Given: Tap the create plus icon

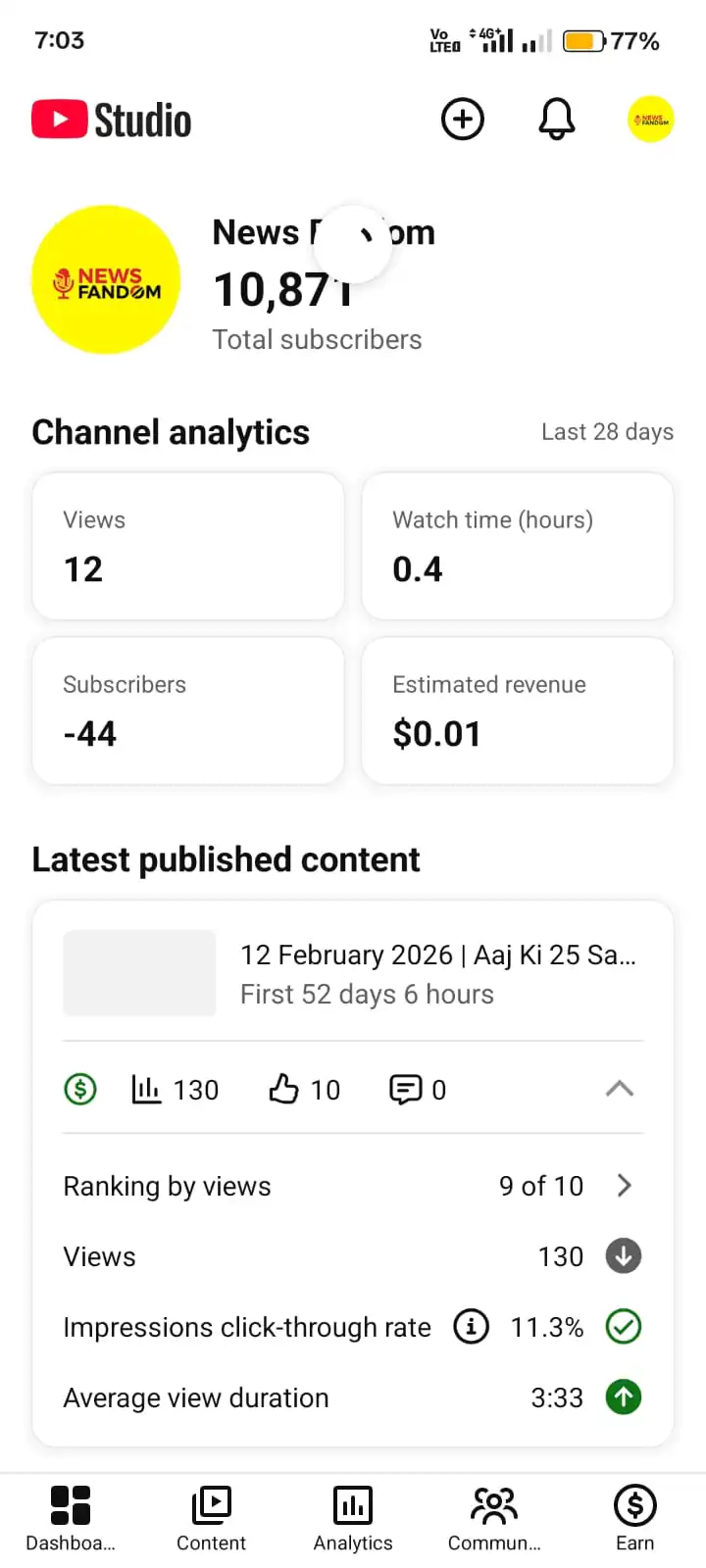Looking at the screenshot, I should click(463, 120).
